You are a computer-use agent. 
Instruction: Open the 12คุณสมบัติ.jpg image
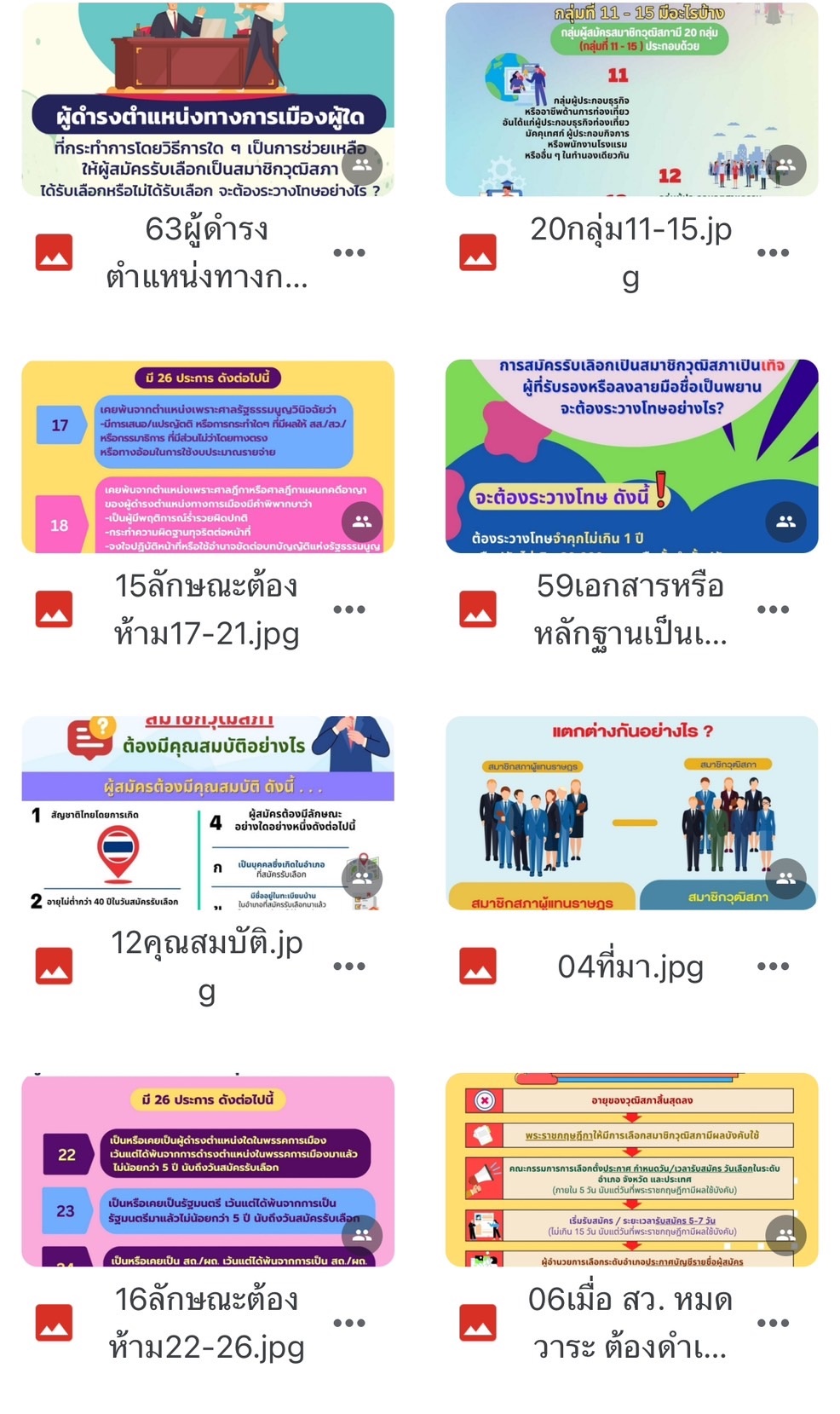207,813
